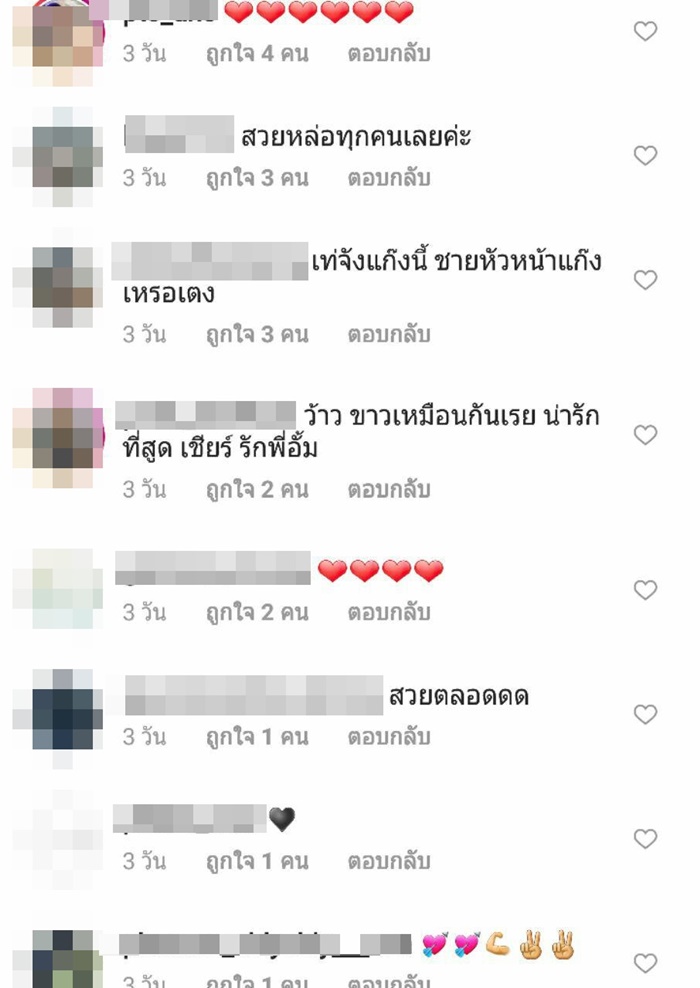The image size is (700, 988).
Task: Reply to the comment สวยหล่อทุกคนเลยค่ะ
Action: (389, 178)
